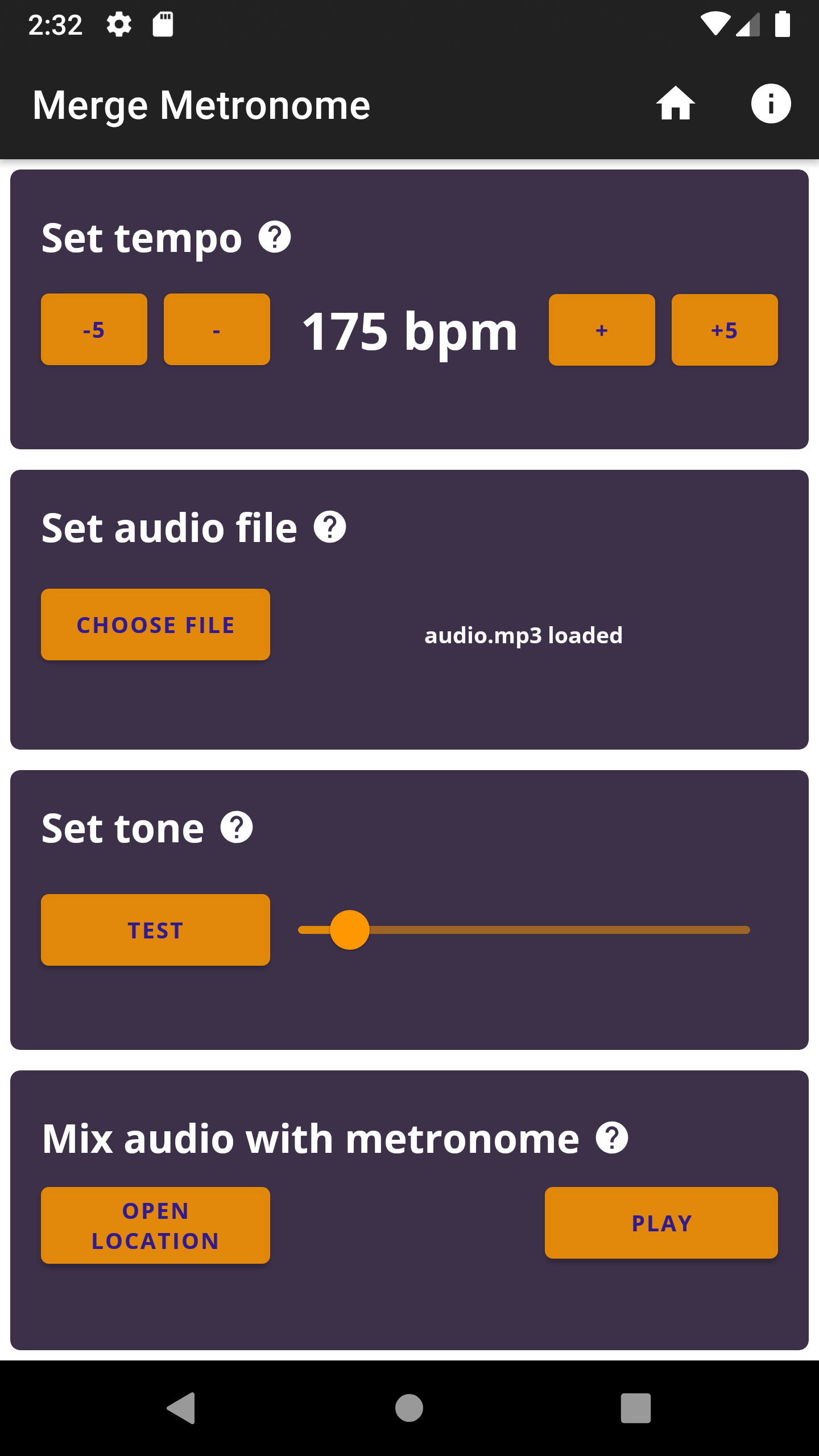Open the home screen via the house icon
This screenshot has height=1456, width=819.
coord(677,104)
